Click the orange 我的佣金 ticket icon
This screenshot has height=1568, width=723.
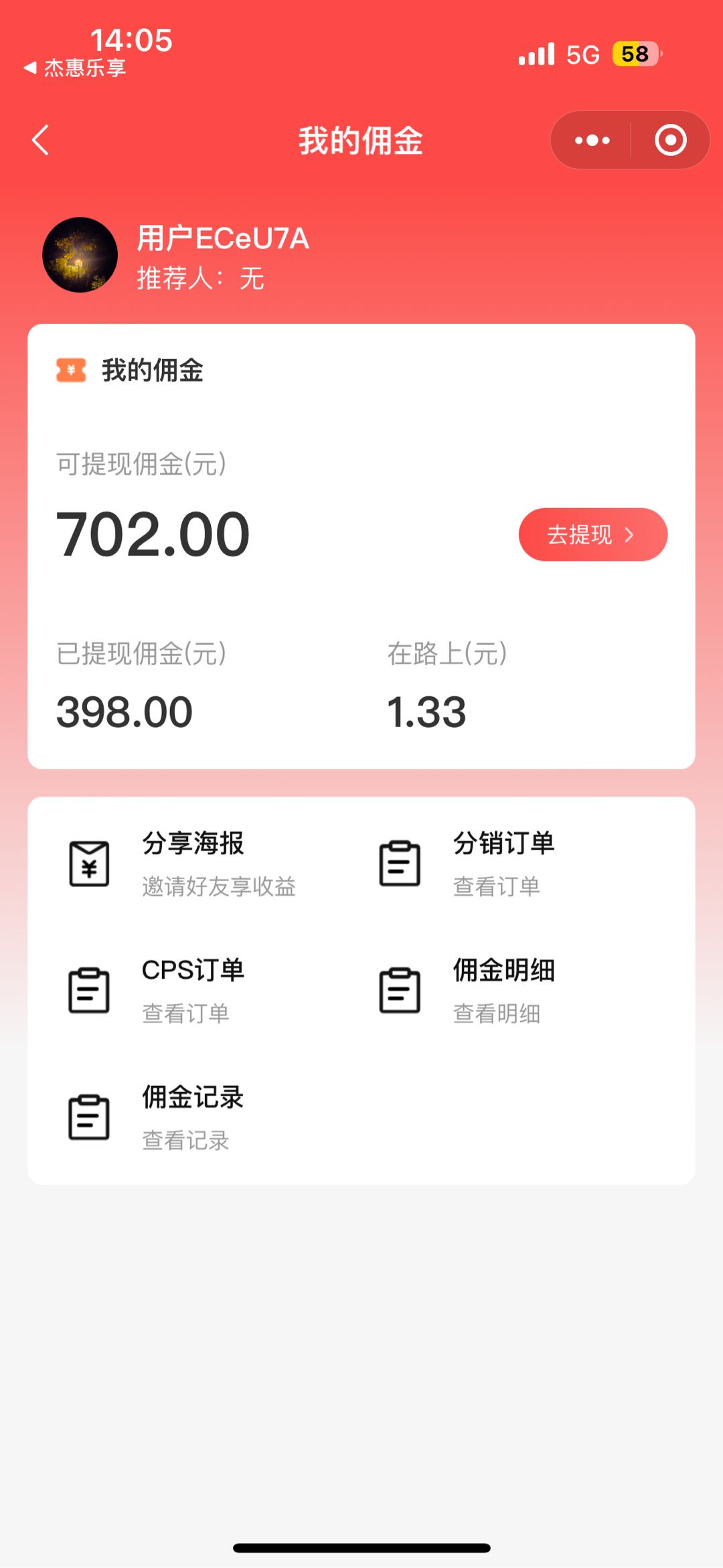tap(71, 369)
